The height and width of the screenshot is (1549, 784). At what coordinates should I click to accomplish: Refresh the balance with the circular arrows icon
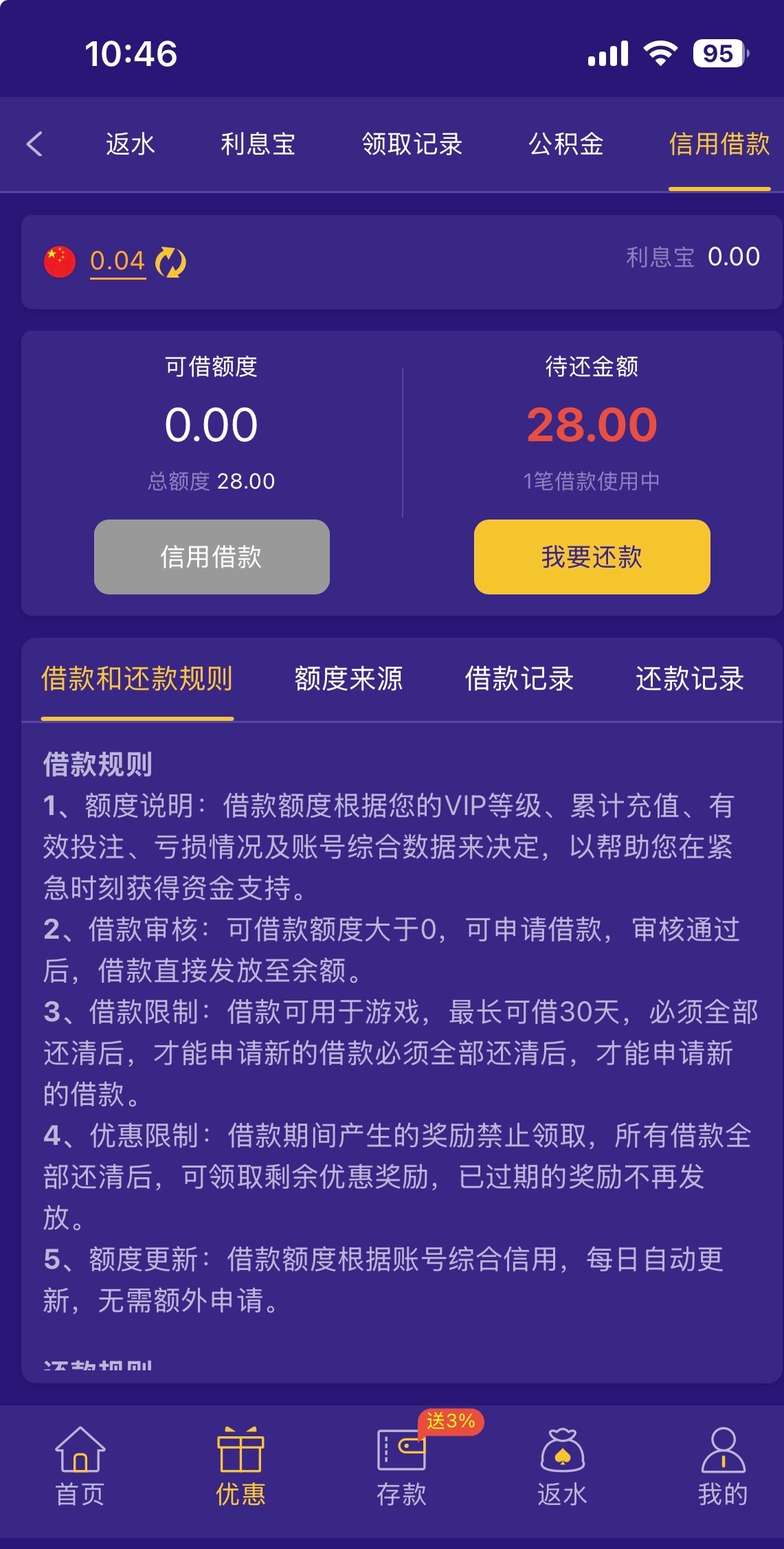click(x=170, y=262)
